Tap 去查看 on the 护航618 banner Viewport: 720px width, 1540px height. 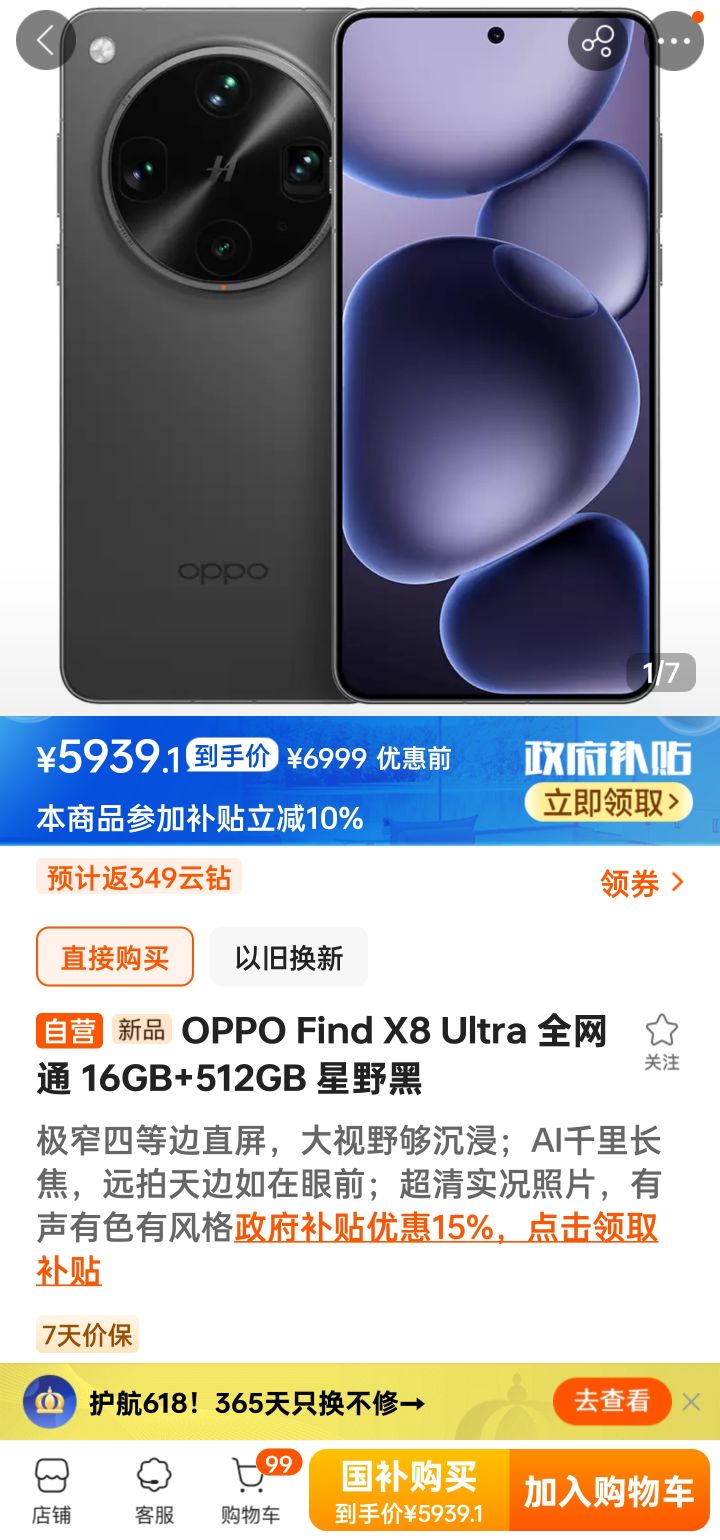611,1401
